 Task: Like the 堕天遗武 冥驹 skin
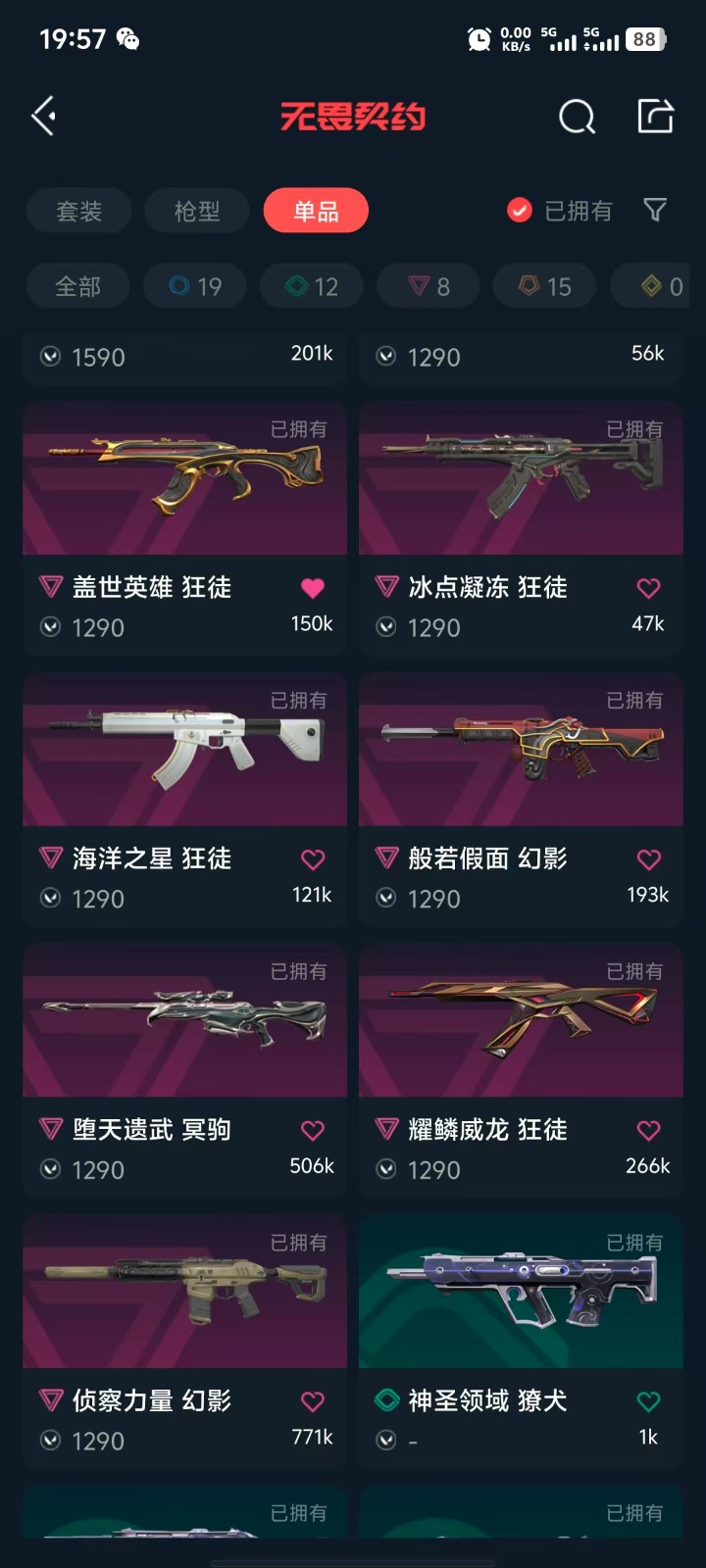[313, 1130]
